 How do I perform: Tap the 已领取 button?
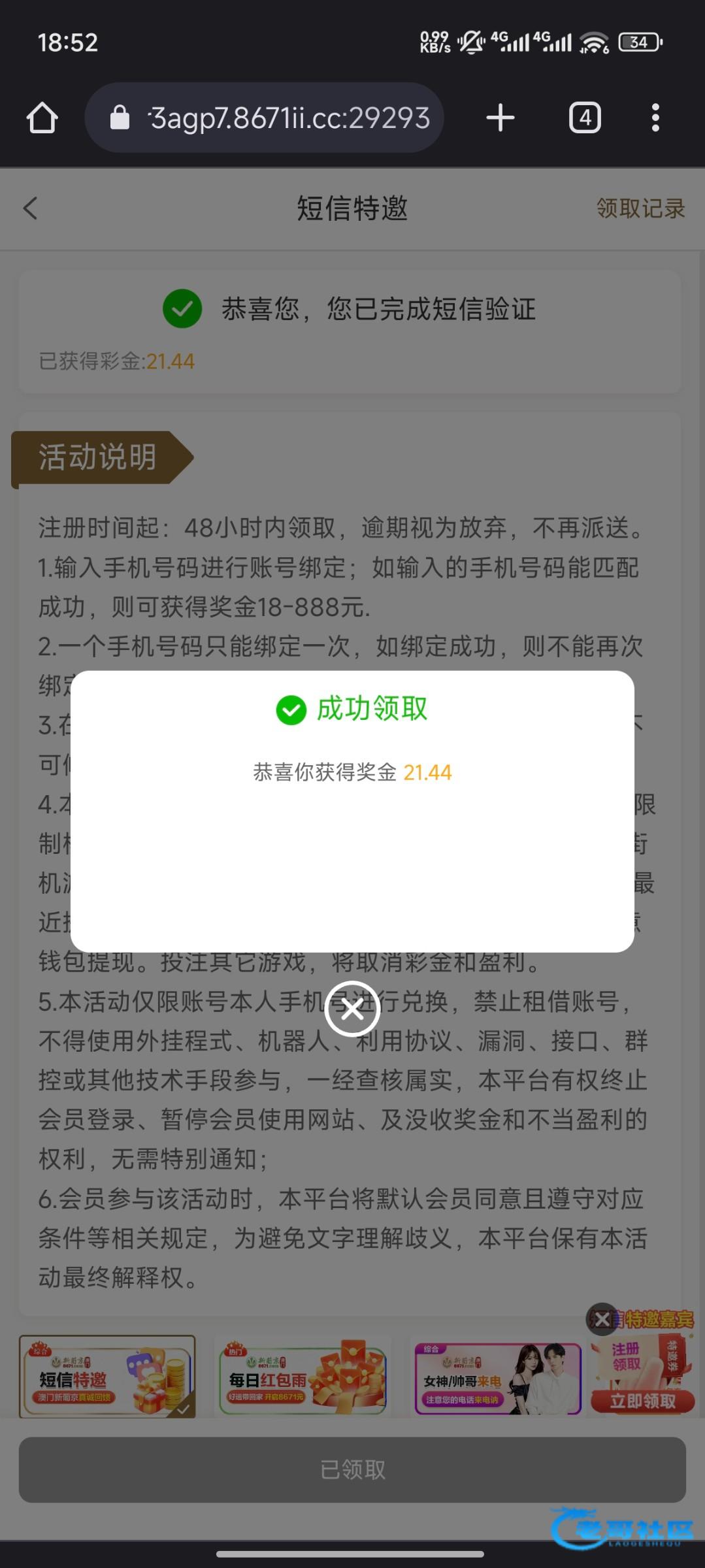[352, 1470]
